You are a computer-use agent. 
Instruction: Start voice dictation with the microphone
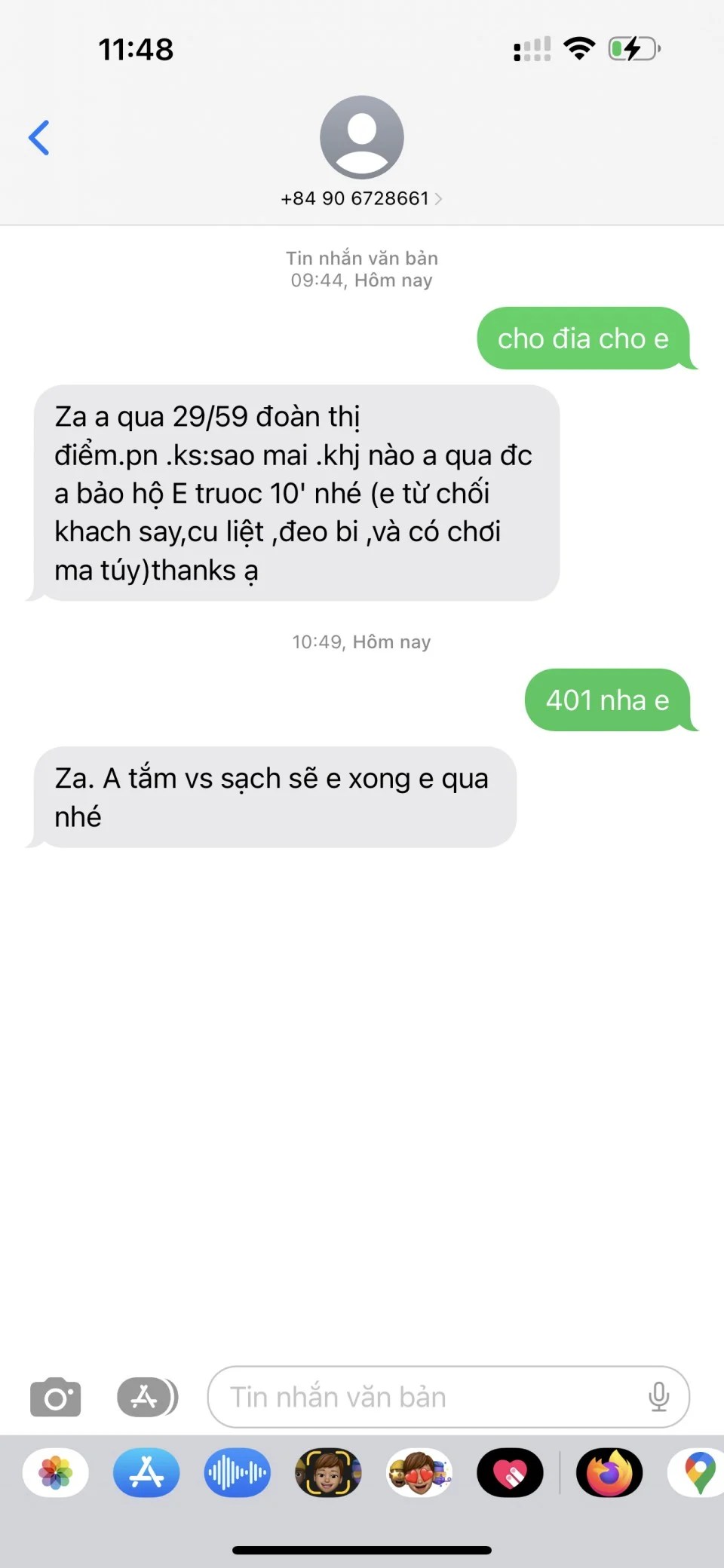(x=658, y=1398)
